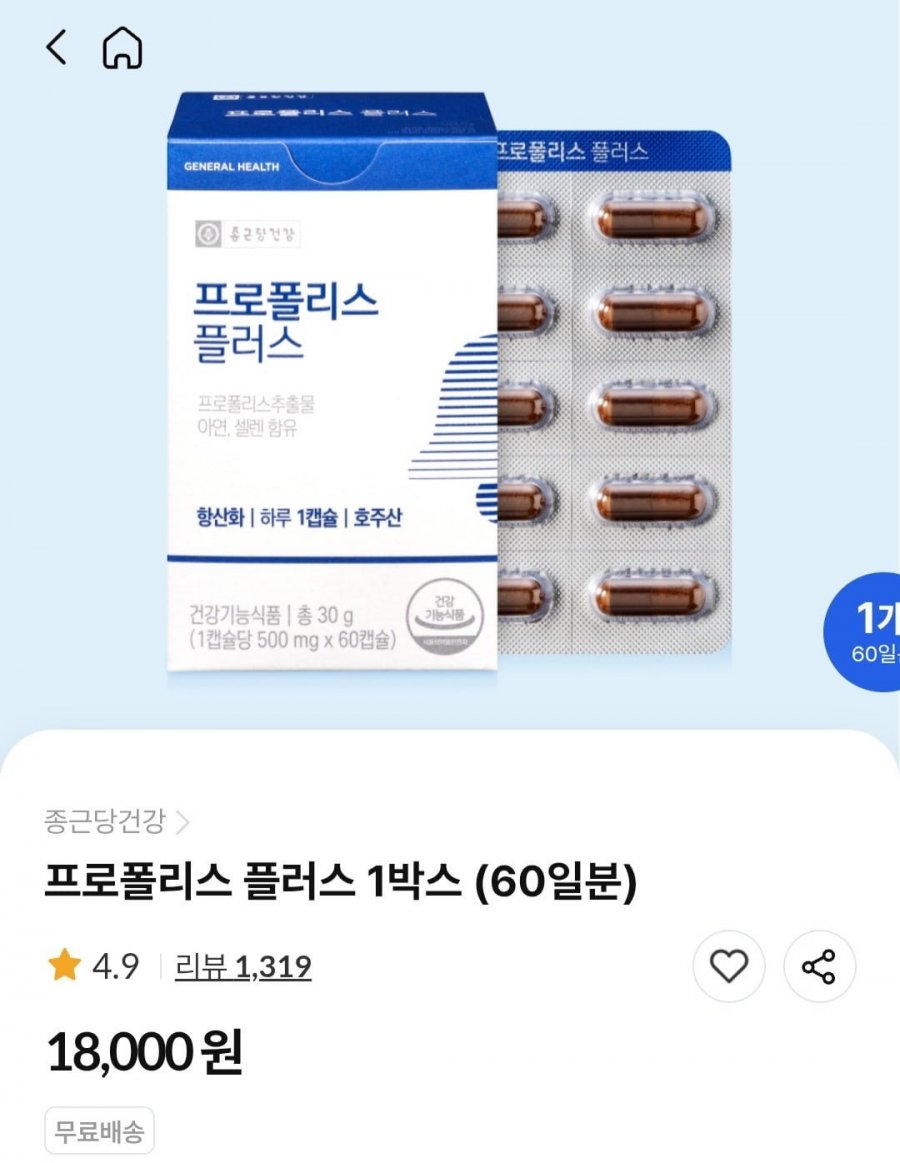
Task: Go back using the back arrow
Action: click(x=57, y=48)
